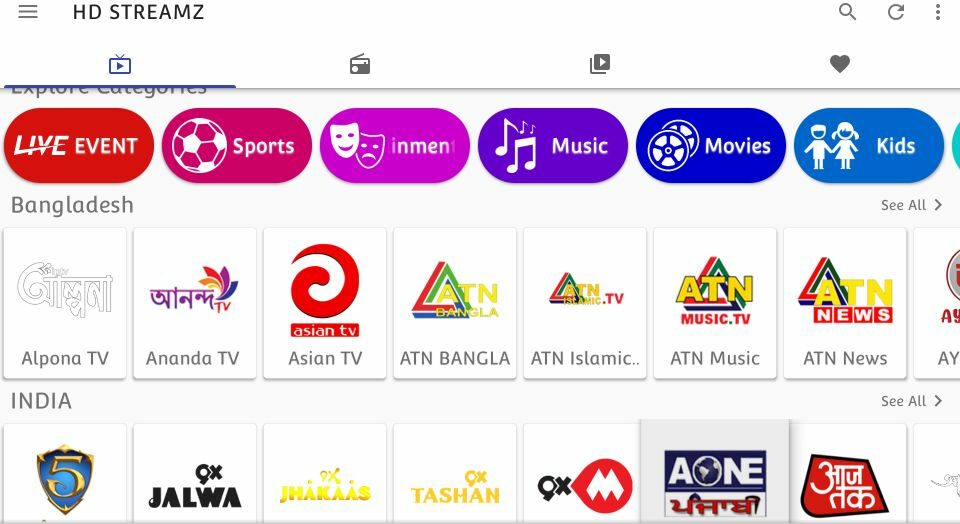Viewport: 960px width, 524px height.
Task: Select the Kids category
Action: click(x=868, y=146)
